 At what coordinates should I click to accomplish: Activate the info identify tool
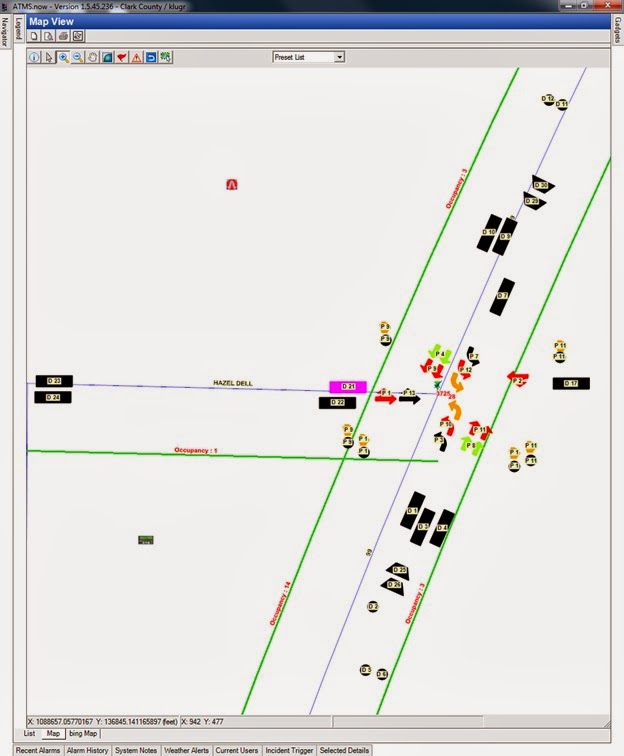[34, 57]
